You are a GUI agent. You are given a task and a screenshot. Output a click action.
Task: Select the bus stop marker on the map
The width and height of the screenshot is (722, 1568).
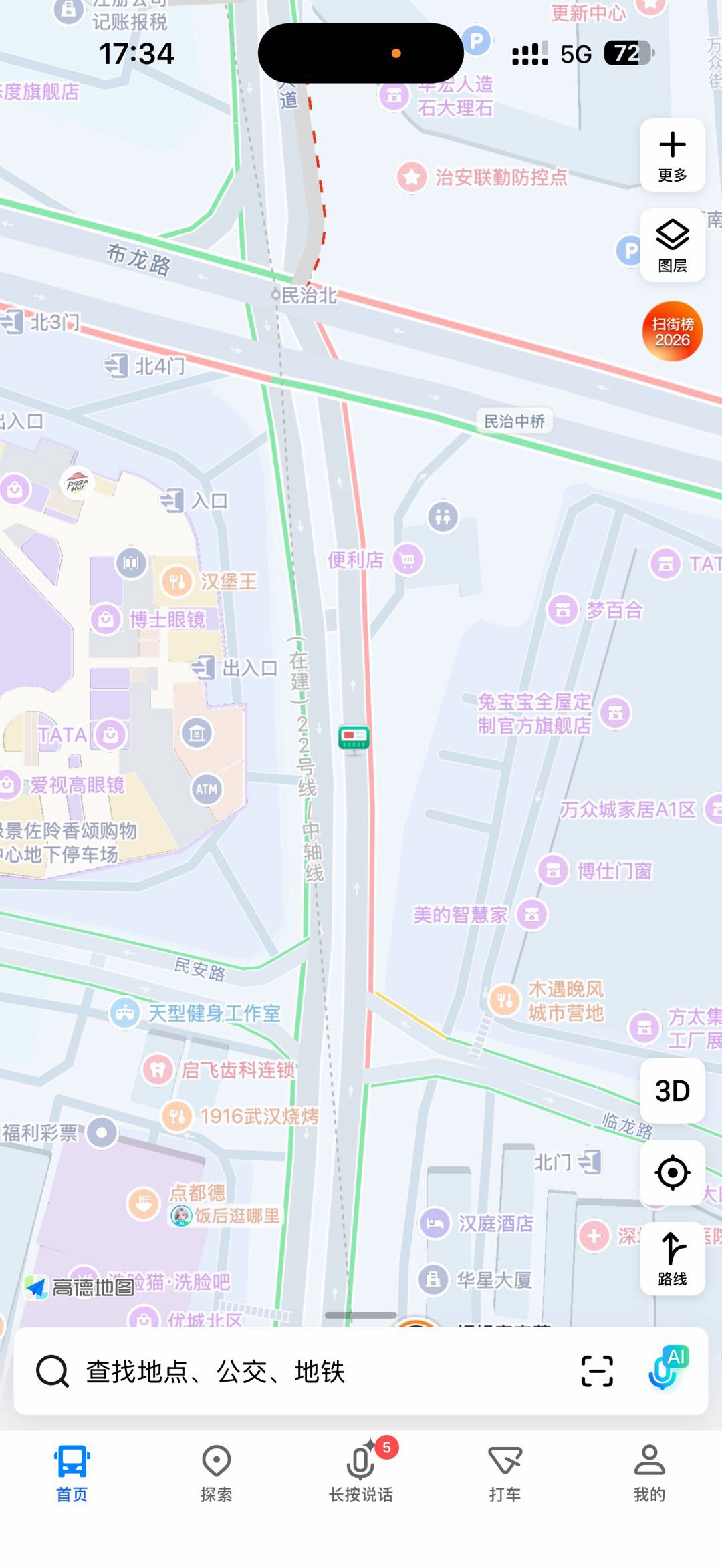[x=354, y=738]
